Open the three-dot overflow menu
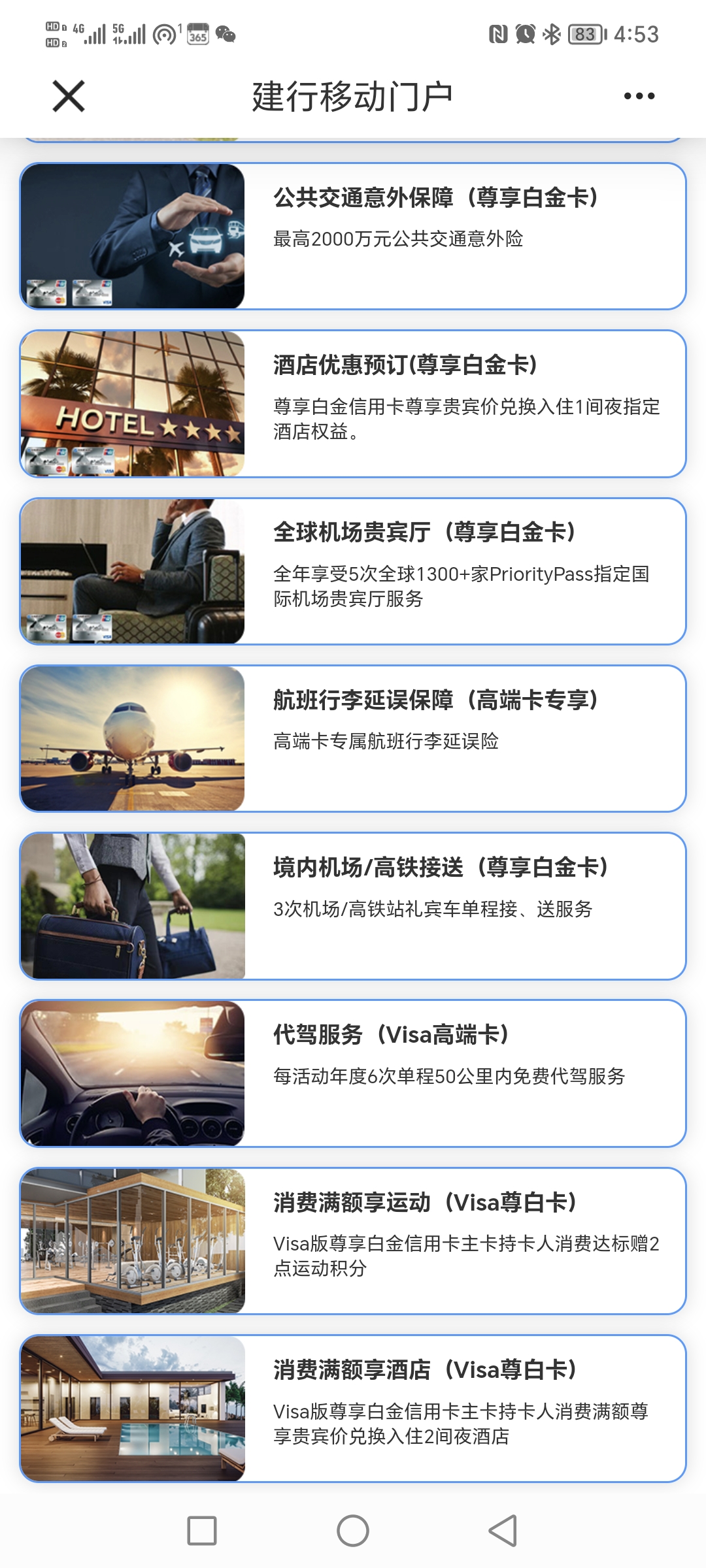Screen dimensions: 706x1568 639,96
